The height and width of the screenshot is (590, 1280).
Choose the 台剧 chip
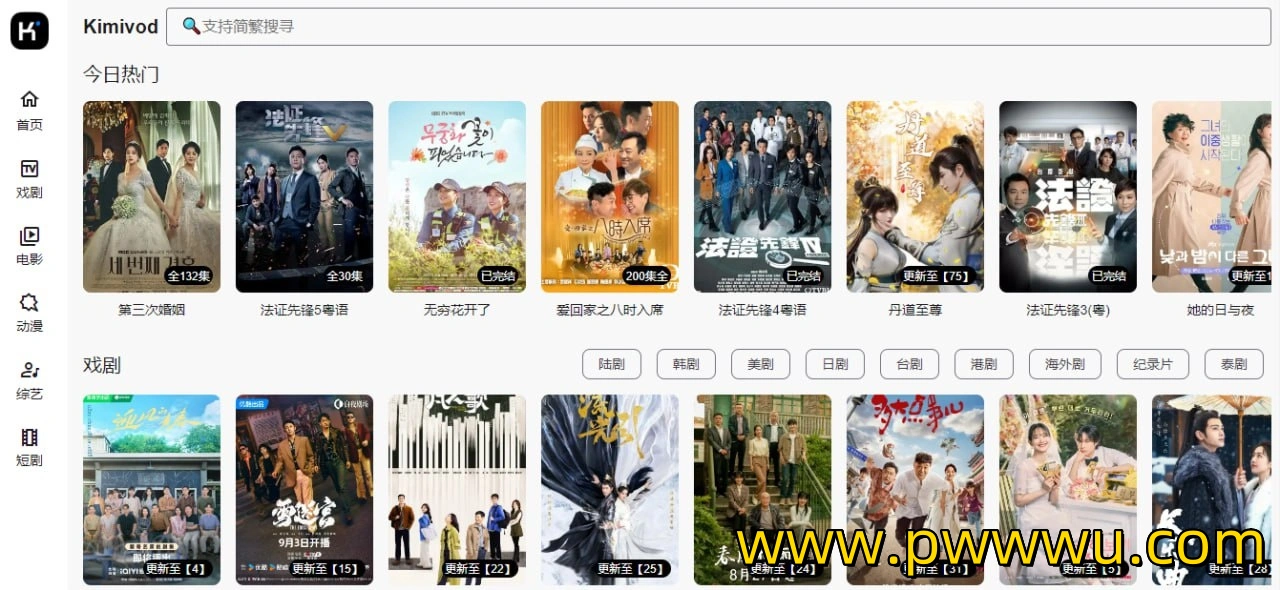pos(909,364)
